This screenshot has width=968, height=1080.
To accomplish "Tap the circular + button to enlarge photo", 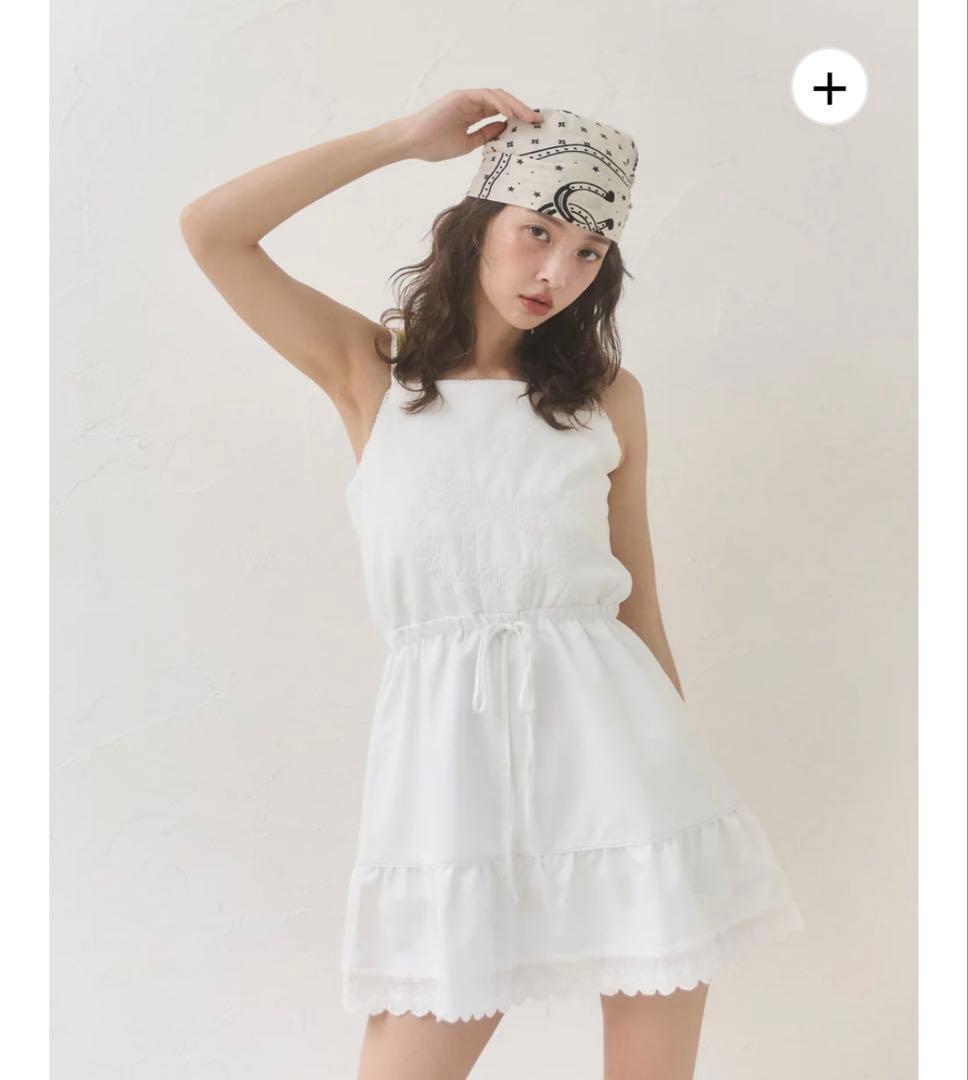I will (x=829, y=87).
